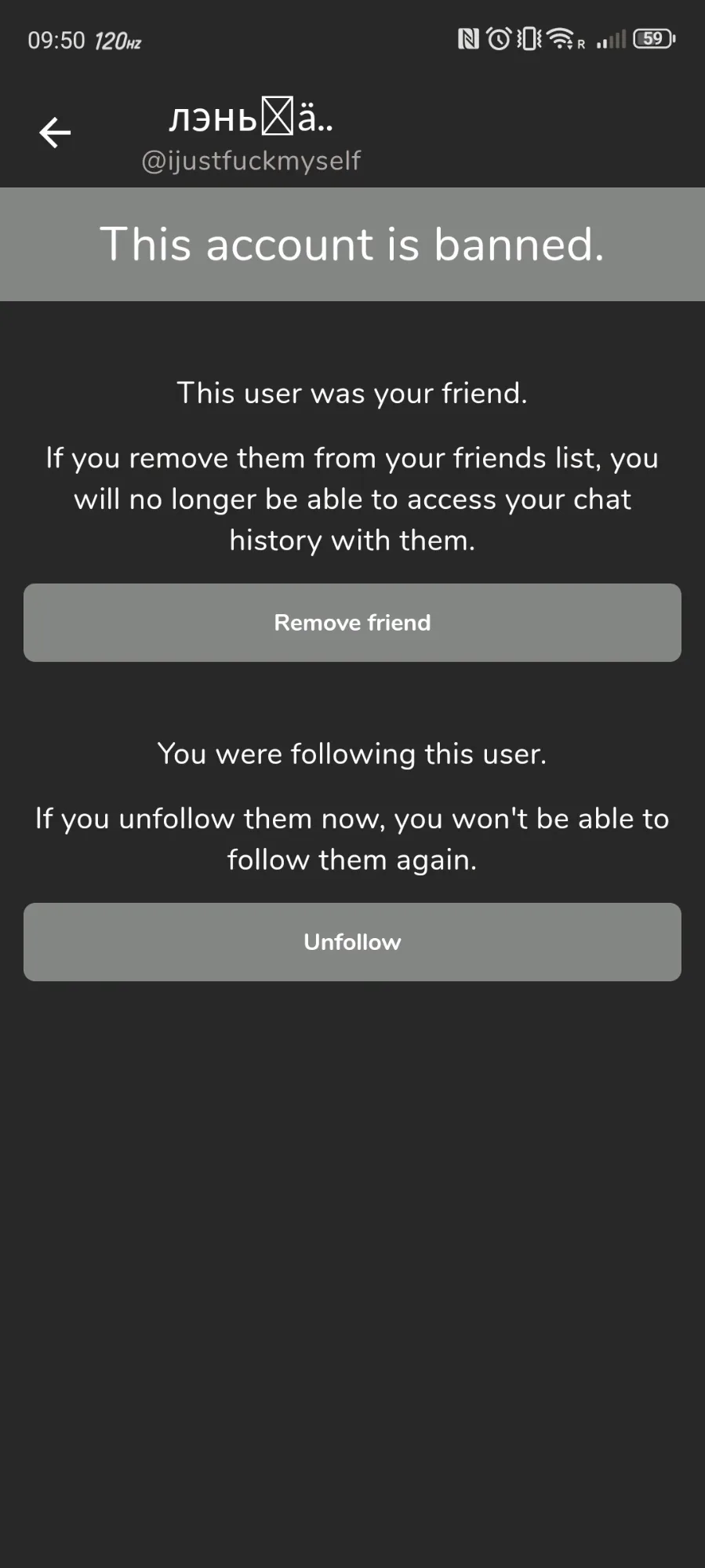Unfollow this banned user
705x1568 pixels.
352,941
